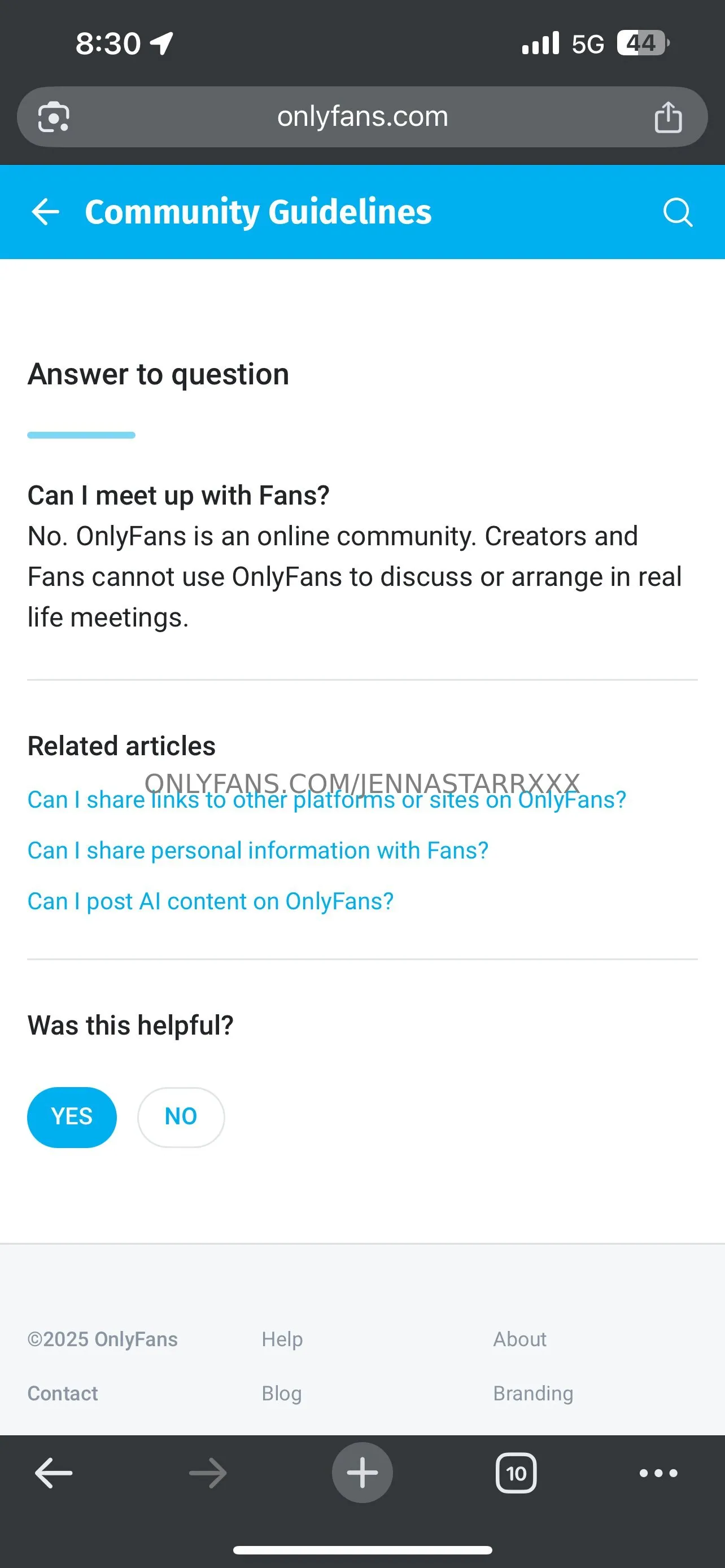Open the About footer link
Viewport: 725px width, 1568px height.
(519, 1339)
